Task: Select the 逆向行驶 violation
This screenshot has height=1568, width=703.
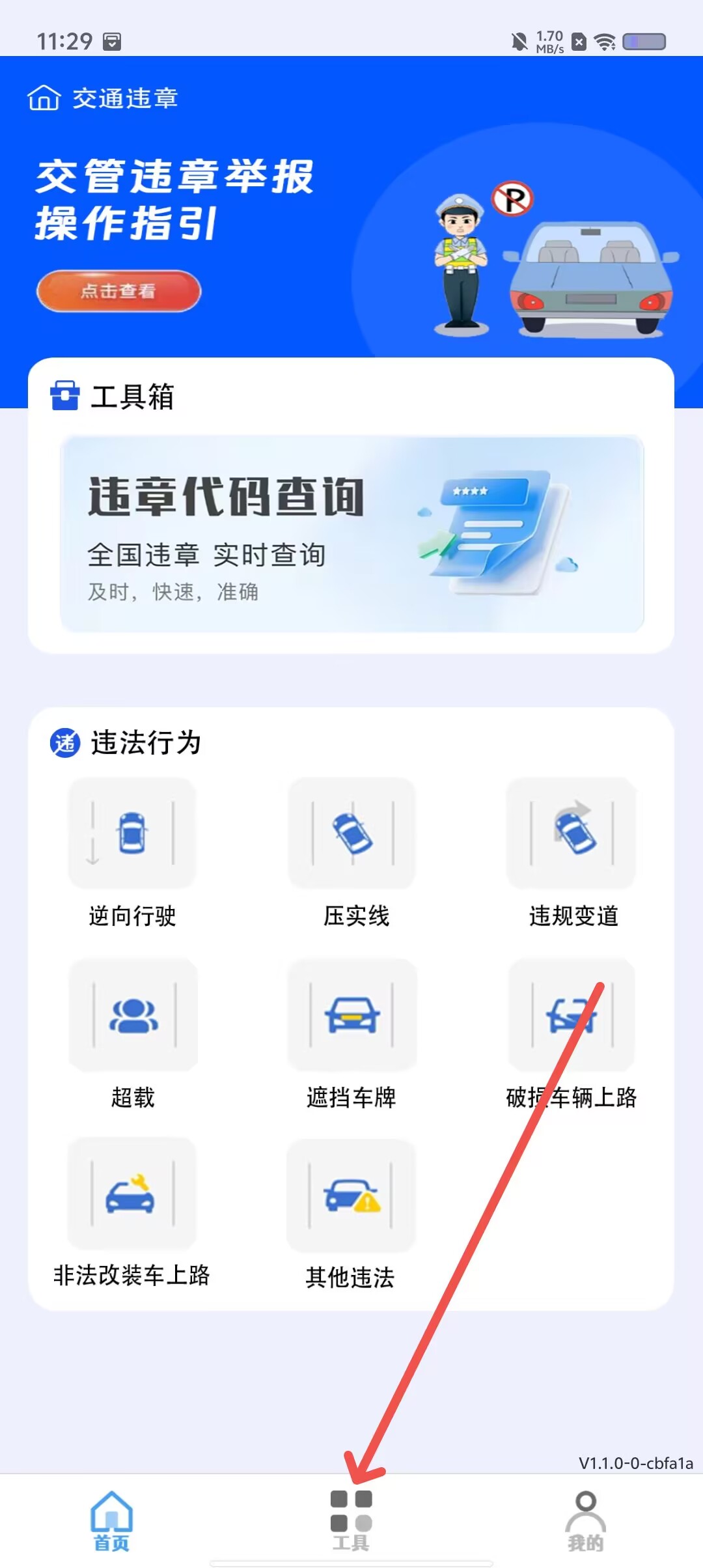Action: (132, 854)
